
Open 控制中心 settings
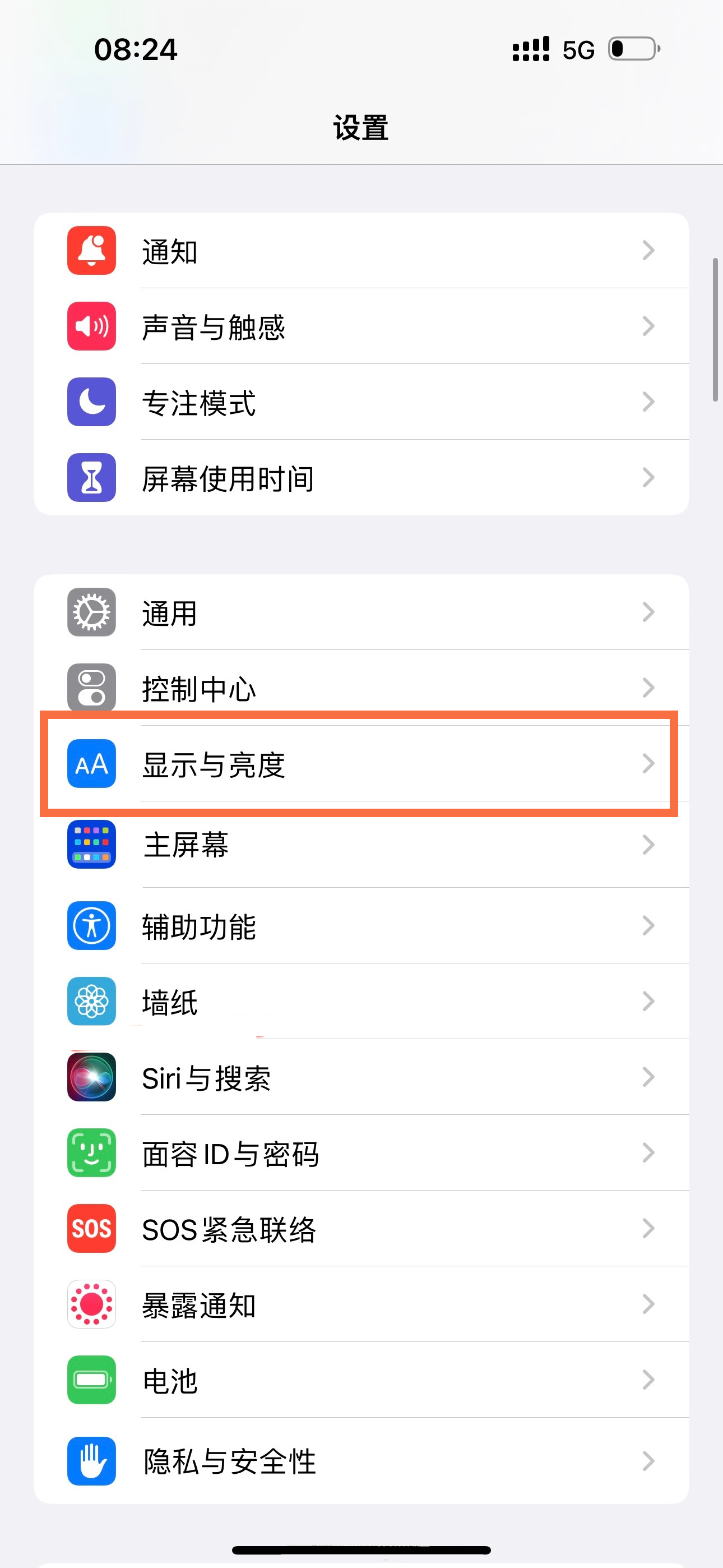click(360, 688)
